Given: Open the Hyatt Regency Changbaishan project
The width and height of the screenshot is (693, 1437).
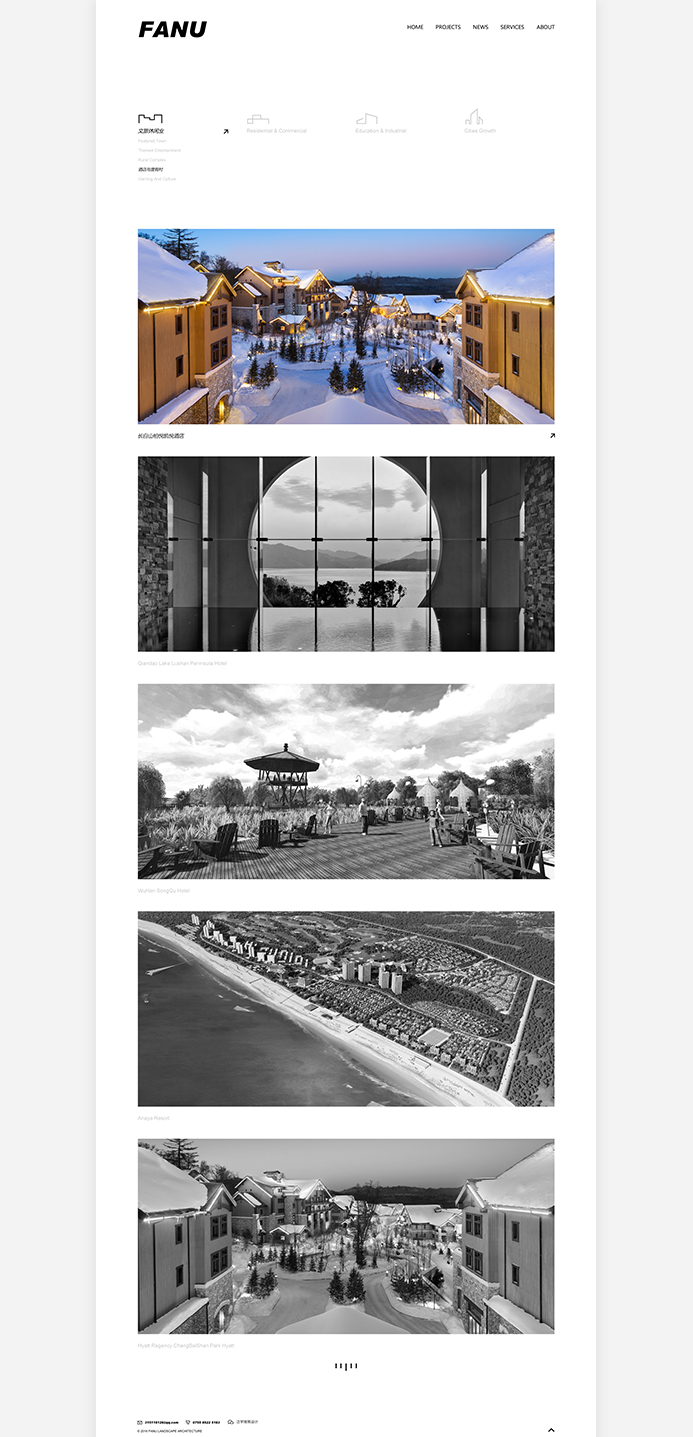Looking at the screenshot, I should [346, 1235].
